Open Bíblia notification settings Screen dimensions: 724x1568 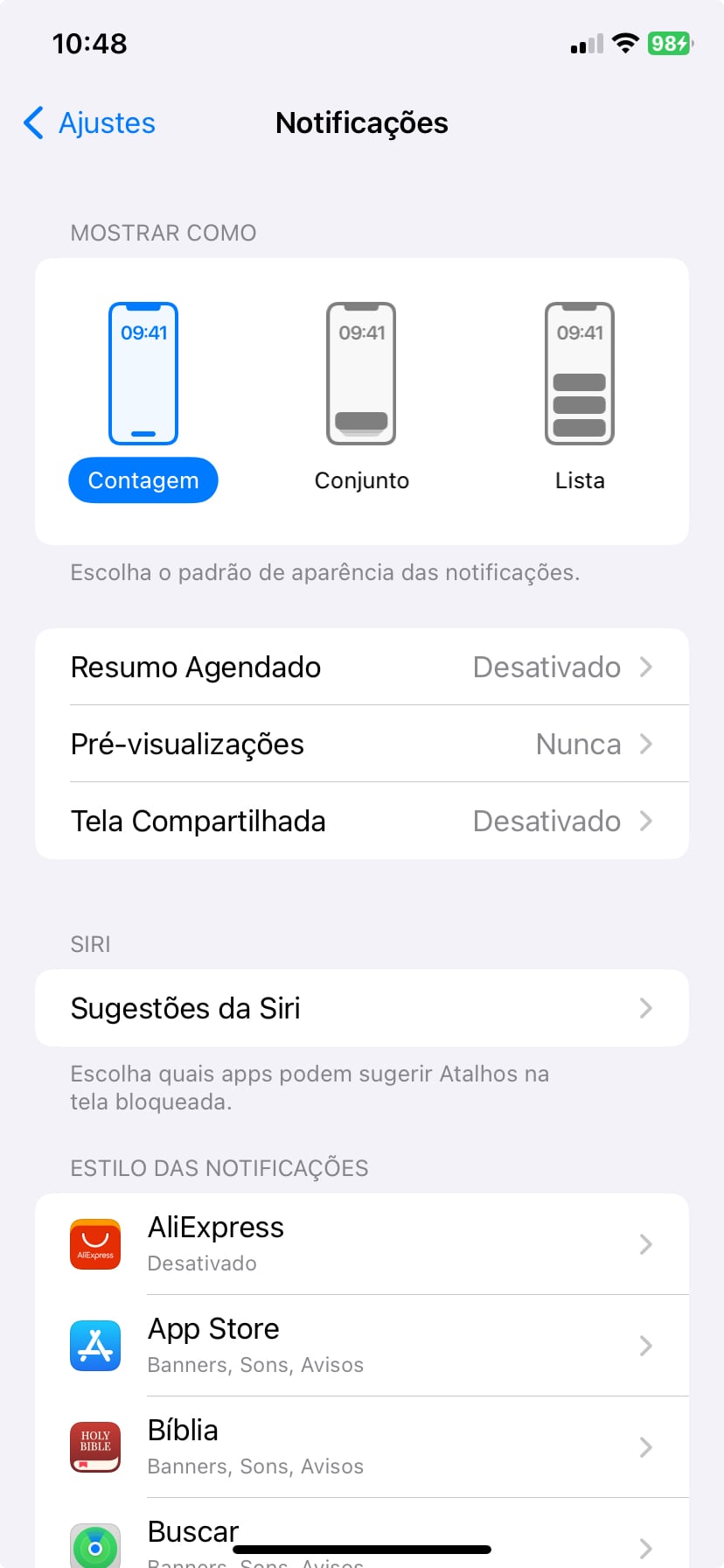[362, 1446]
